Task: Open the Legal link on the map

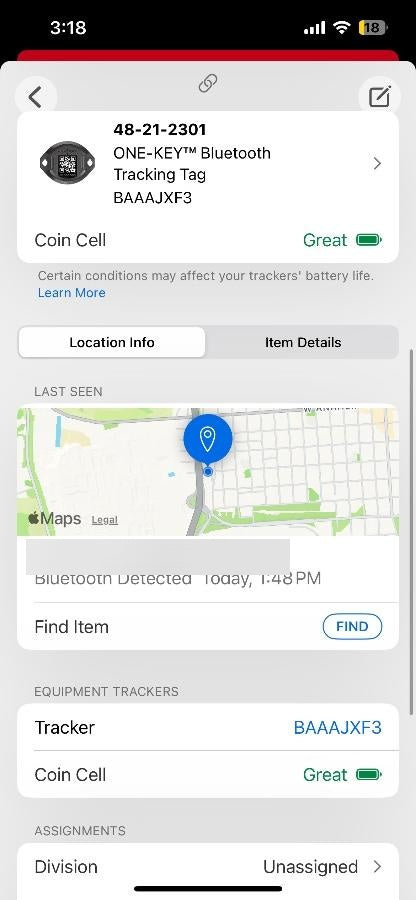Action: pyautogui.click(x=104, y=520)
